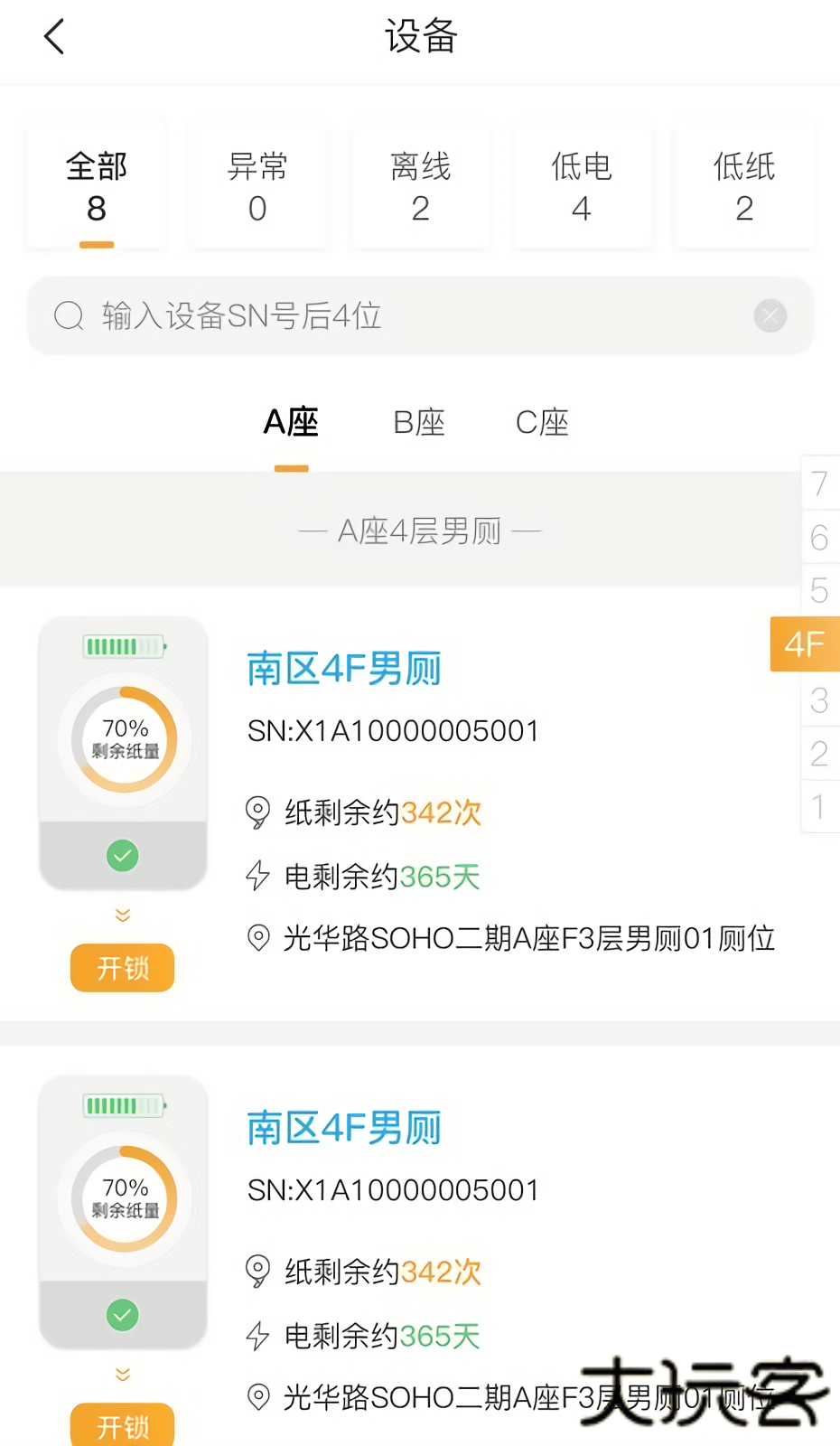Image resolution: width=840 pixels, height=1446 pixels.
Task: Tap the green battery icon on the first device card
Action: click(122, 645)
